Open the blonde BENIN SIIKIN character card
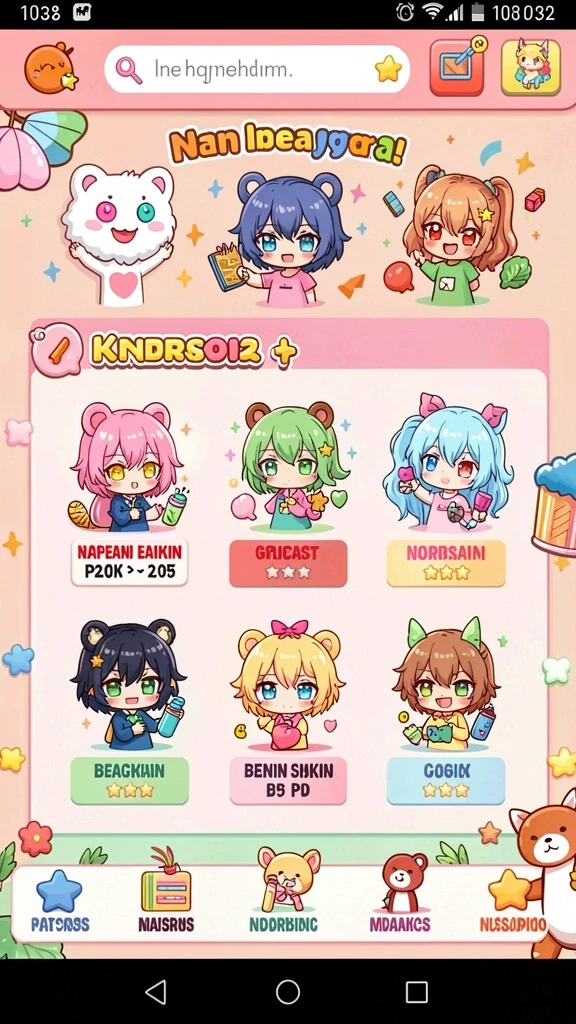The height and width of the screenshot is (1024, 576). click(288, 711)
